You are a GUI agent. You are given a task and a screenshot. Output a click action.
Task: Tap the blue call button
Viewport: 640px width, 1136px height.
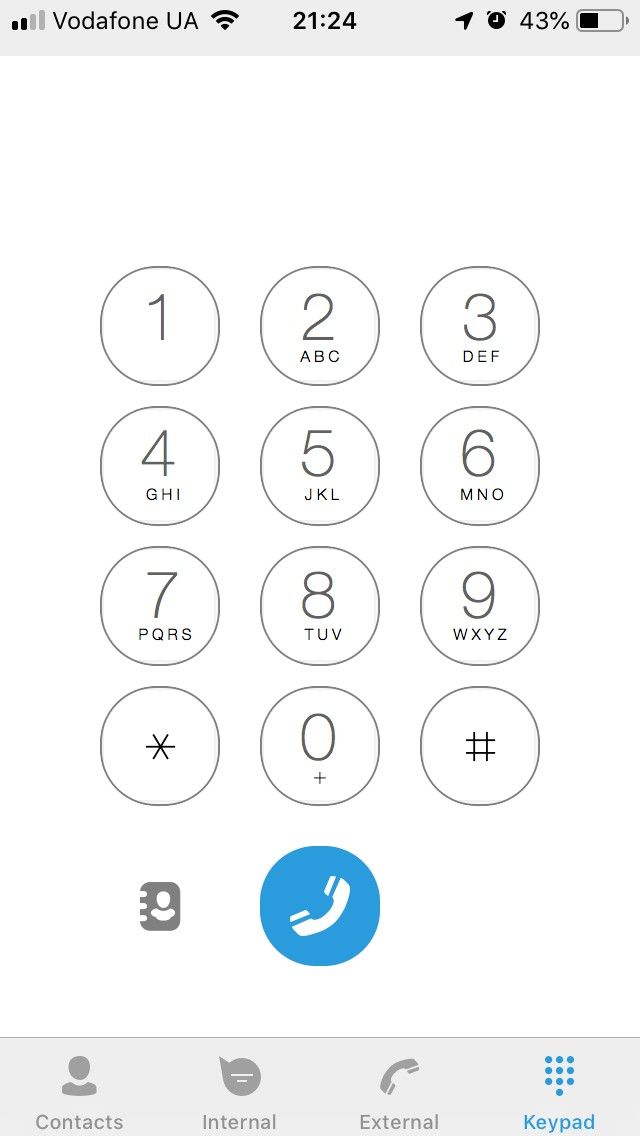(x=320, y=906)
